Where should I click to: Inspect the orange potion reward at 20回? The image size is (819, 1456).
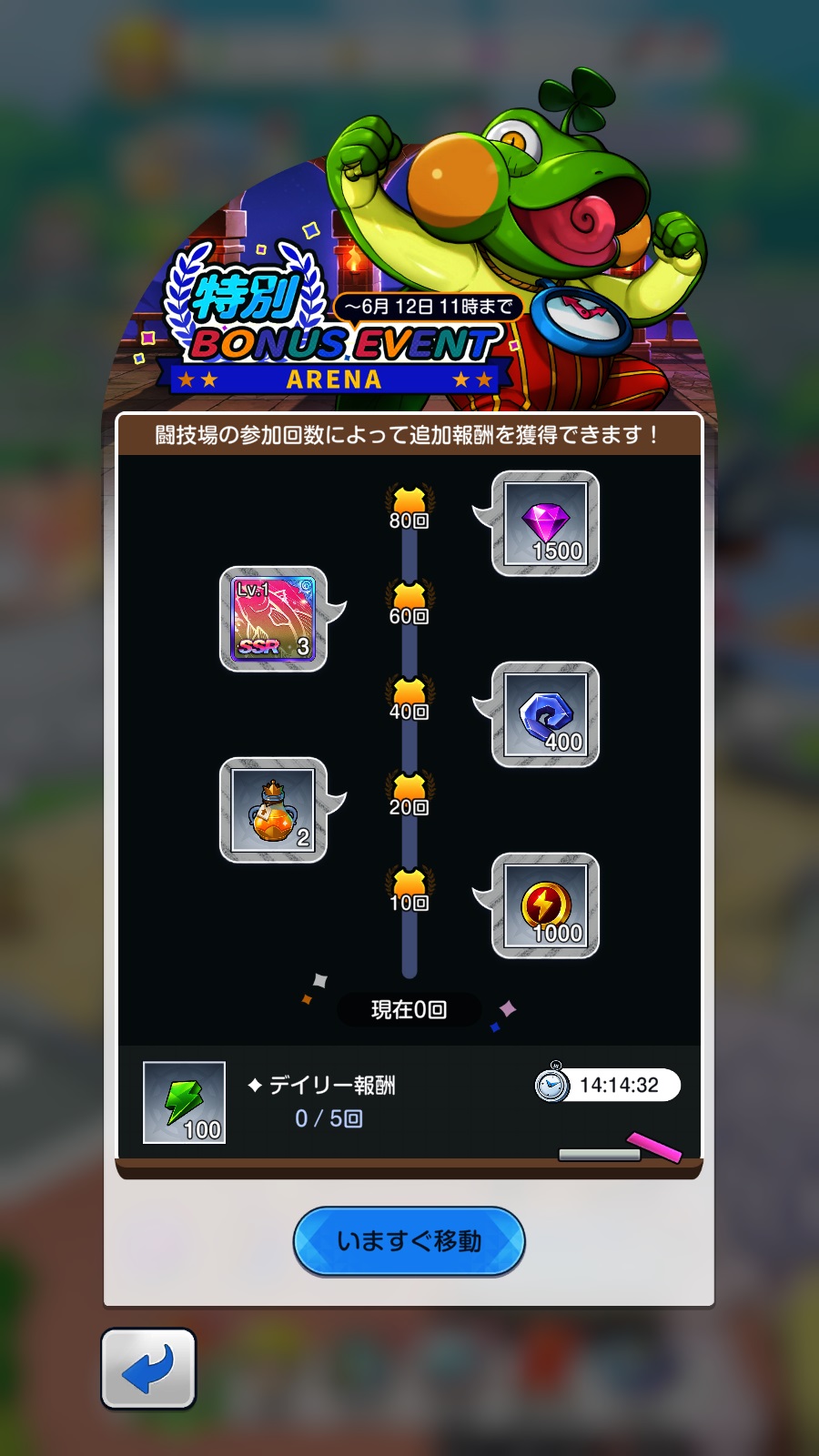tap(273, 810)
